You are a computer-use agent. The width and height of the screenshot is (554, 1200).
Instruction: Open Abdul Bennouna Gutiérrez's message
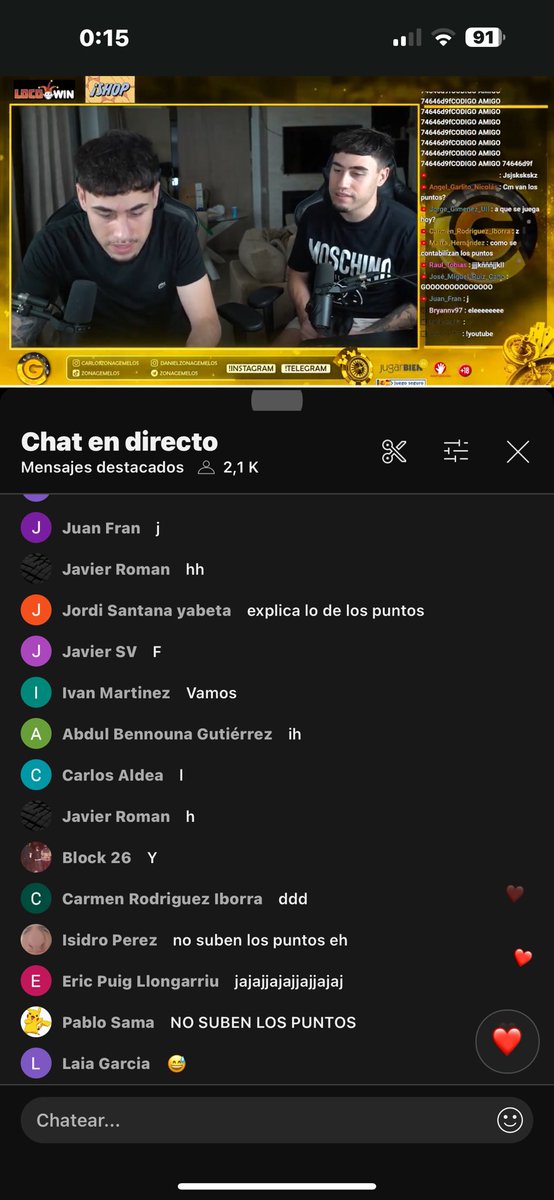pos(277,734)
